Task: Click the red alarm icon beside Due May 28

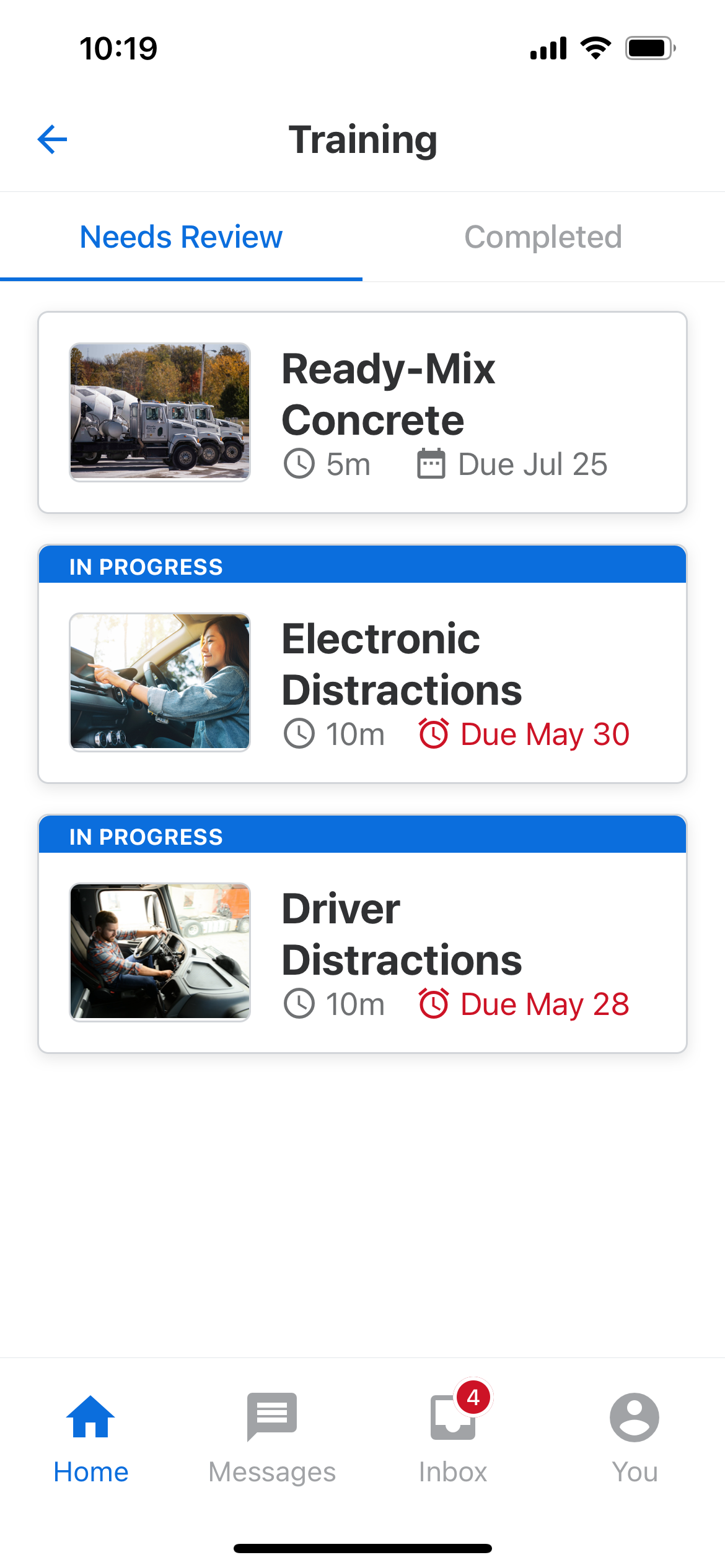Action: [x=434, y=1004]
